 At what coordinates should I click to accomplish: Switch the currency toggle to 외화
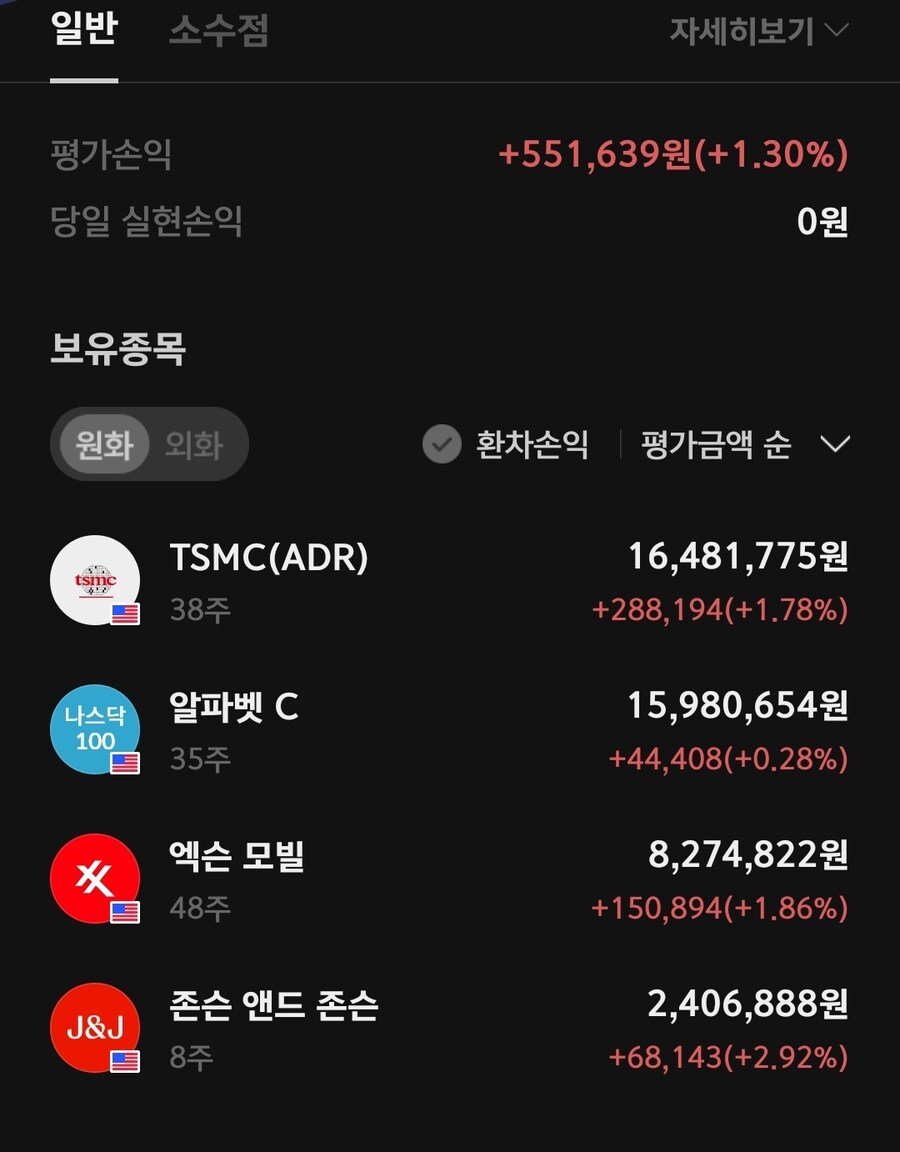click(195, 445)
